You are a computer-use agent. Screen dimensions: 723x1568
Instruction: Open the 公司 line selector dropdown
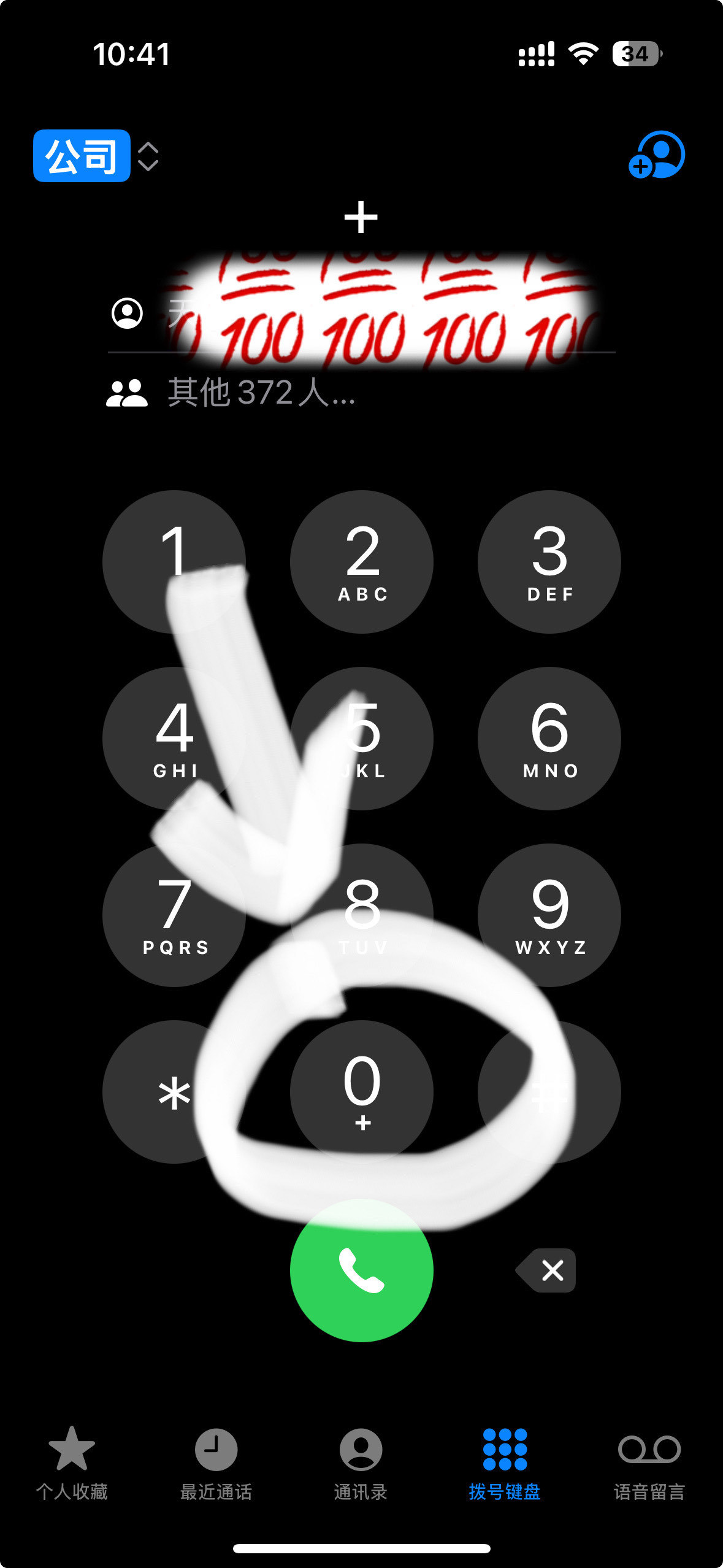(x=96, y=156)
